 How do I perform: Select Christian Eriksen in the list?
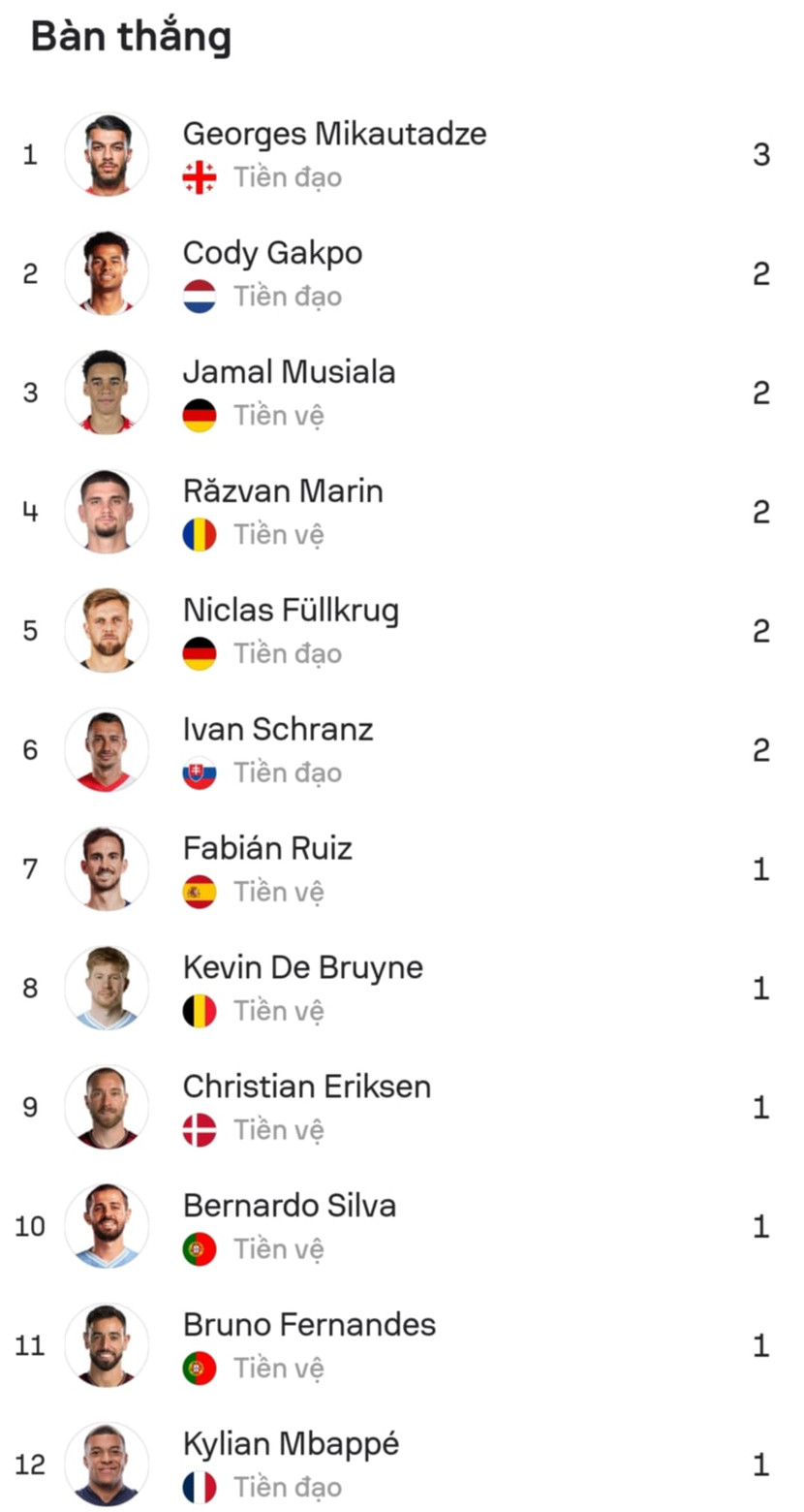point(306,1087)
